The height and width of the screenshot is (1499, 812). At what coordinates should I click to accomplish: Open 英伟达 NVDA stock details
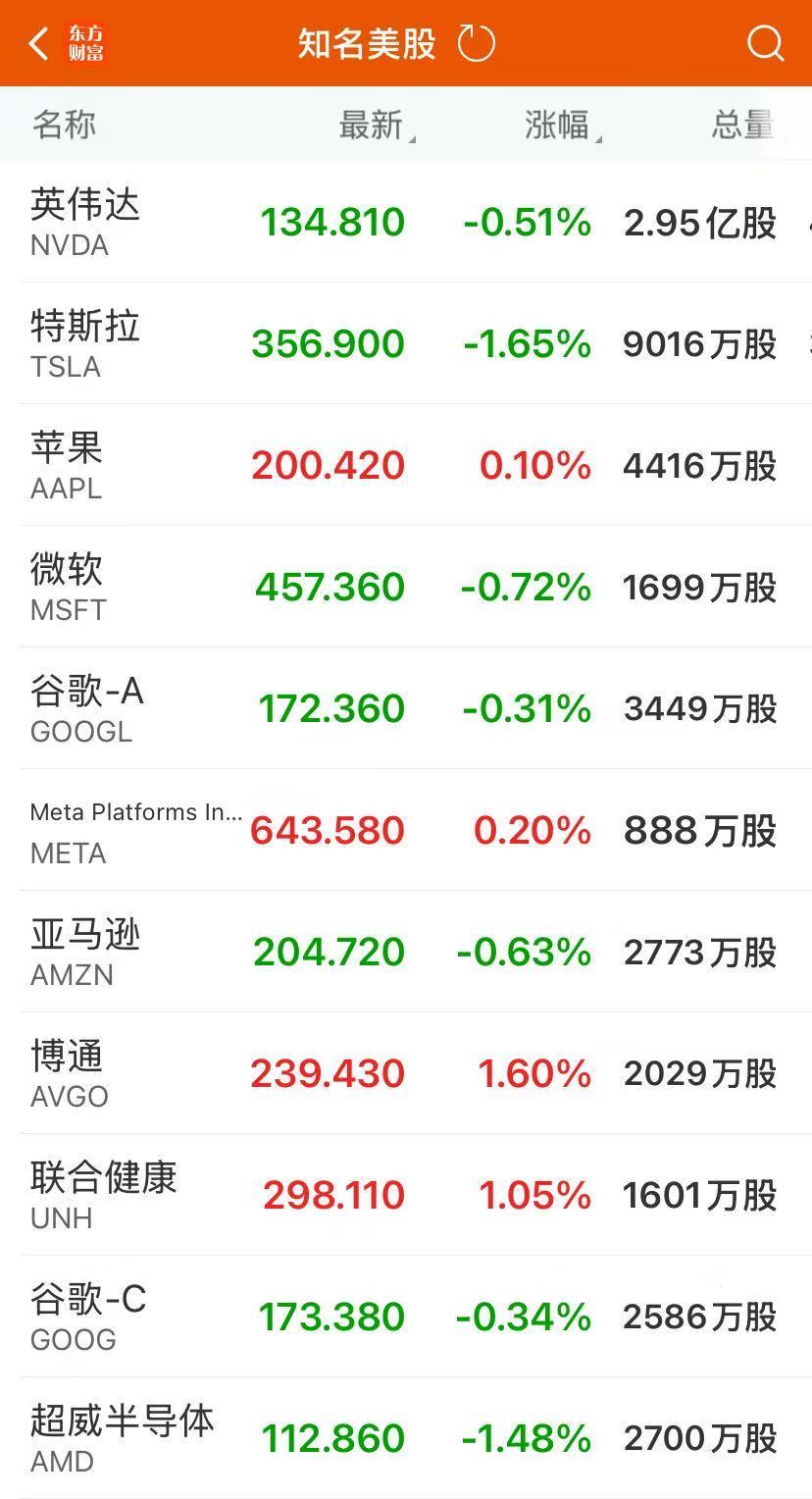[86, 222]
